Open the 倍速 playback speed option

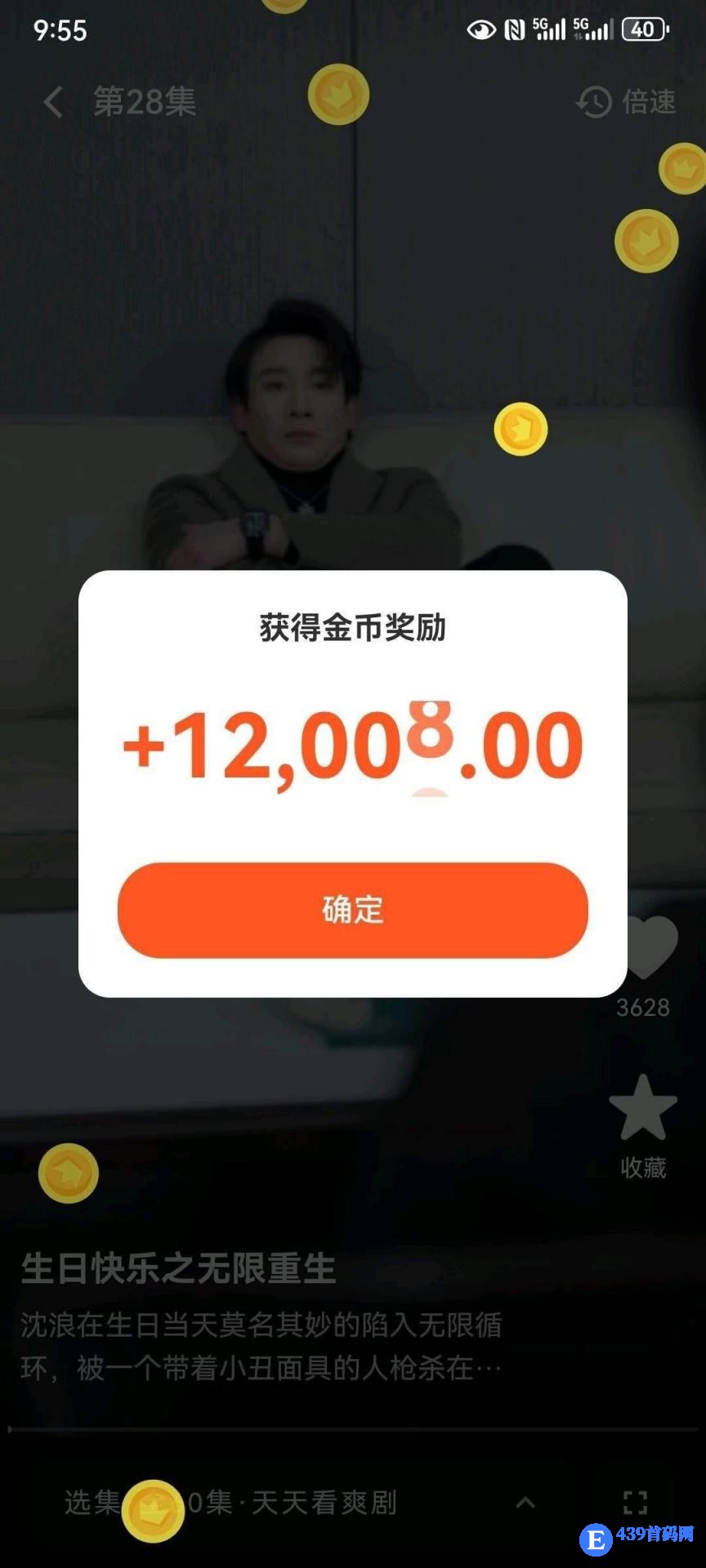[x=628, y=102]
